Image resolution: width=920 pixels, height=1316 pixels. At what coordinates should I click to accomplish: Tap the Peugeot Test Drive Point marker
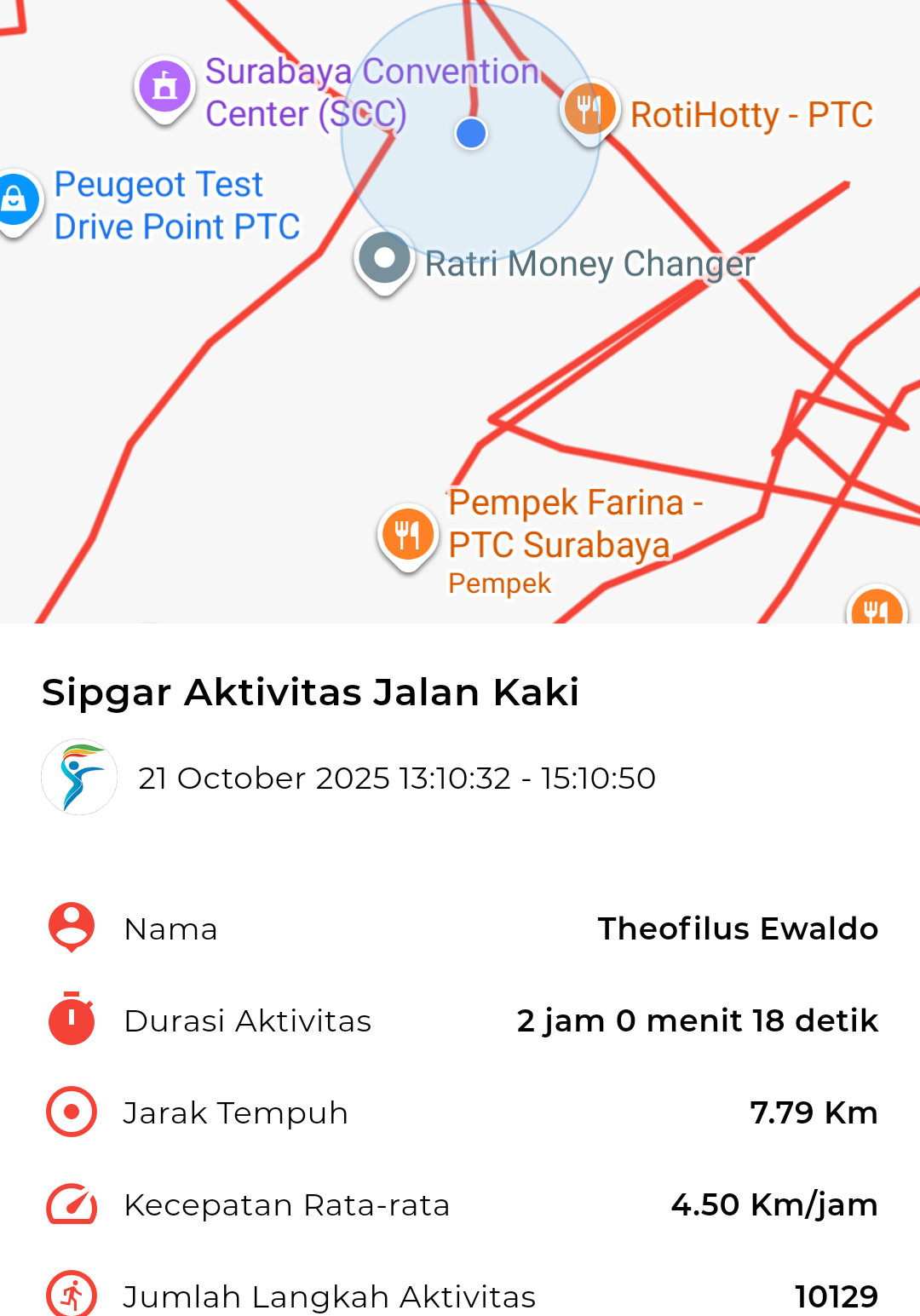coord(15,200)
